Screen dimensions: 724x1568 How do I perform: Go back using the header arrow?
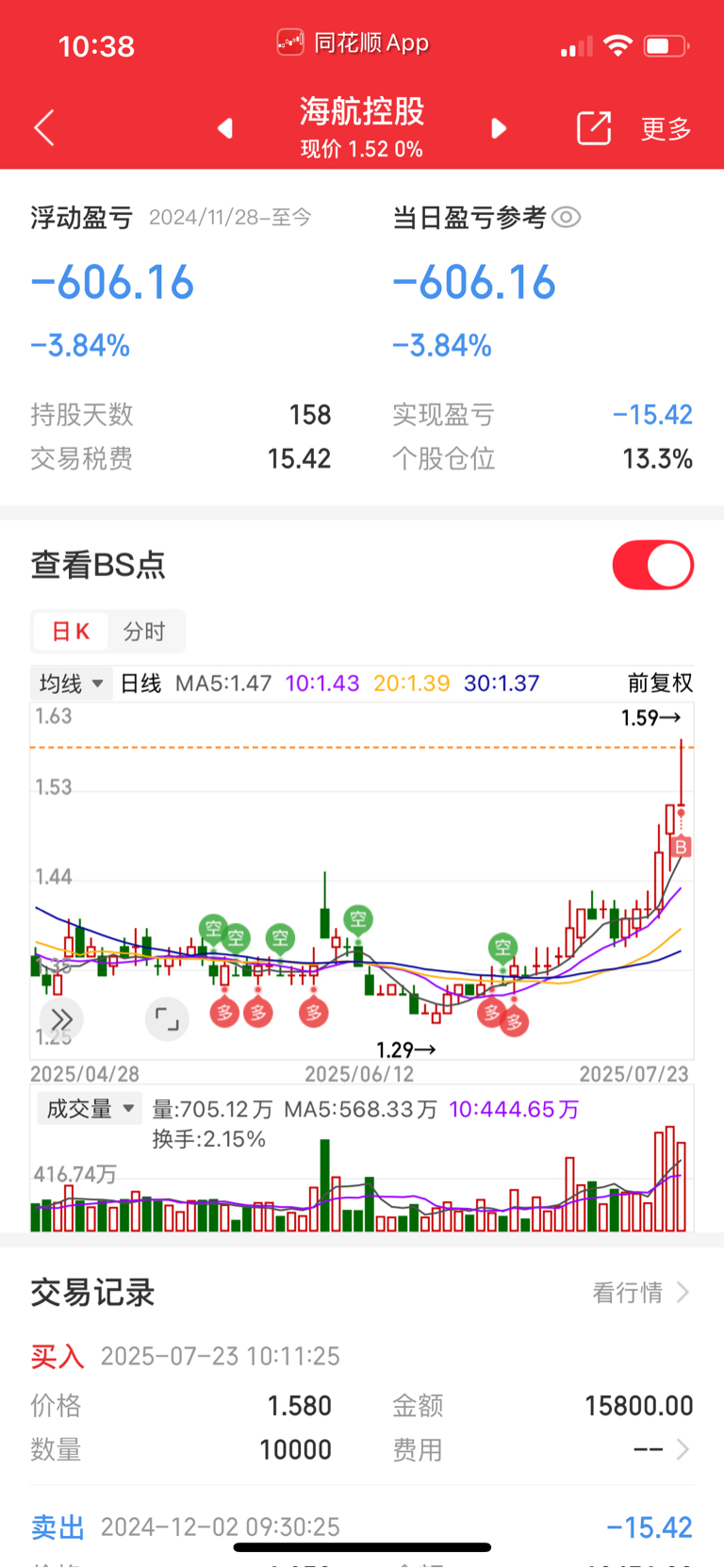[44, 127]
